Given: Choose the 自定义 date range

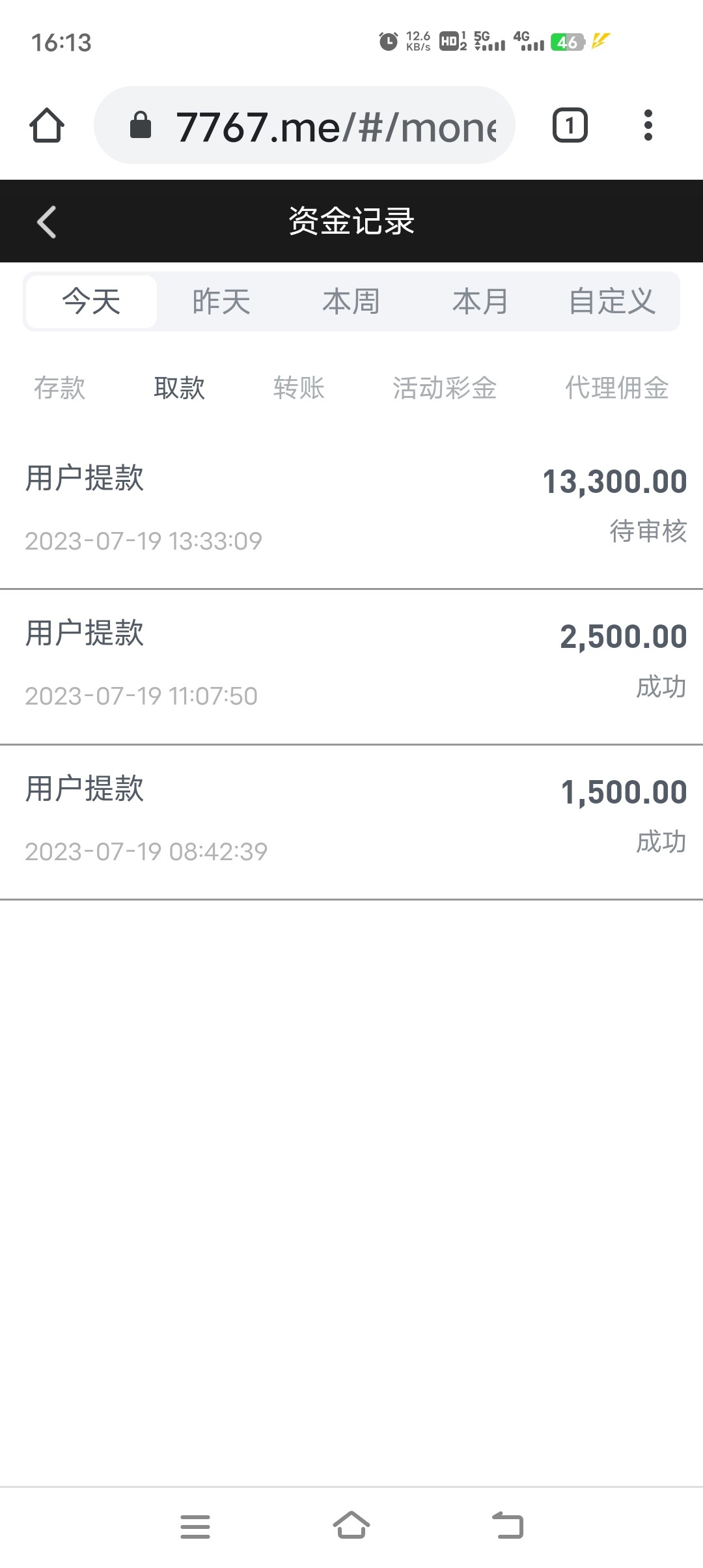Looking at the screenshot, I should [612, 301].
